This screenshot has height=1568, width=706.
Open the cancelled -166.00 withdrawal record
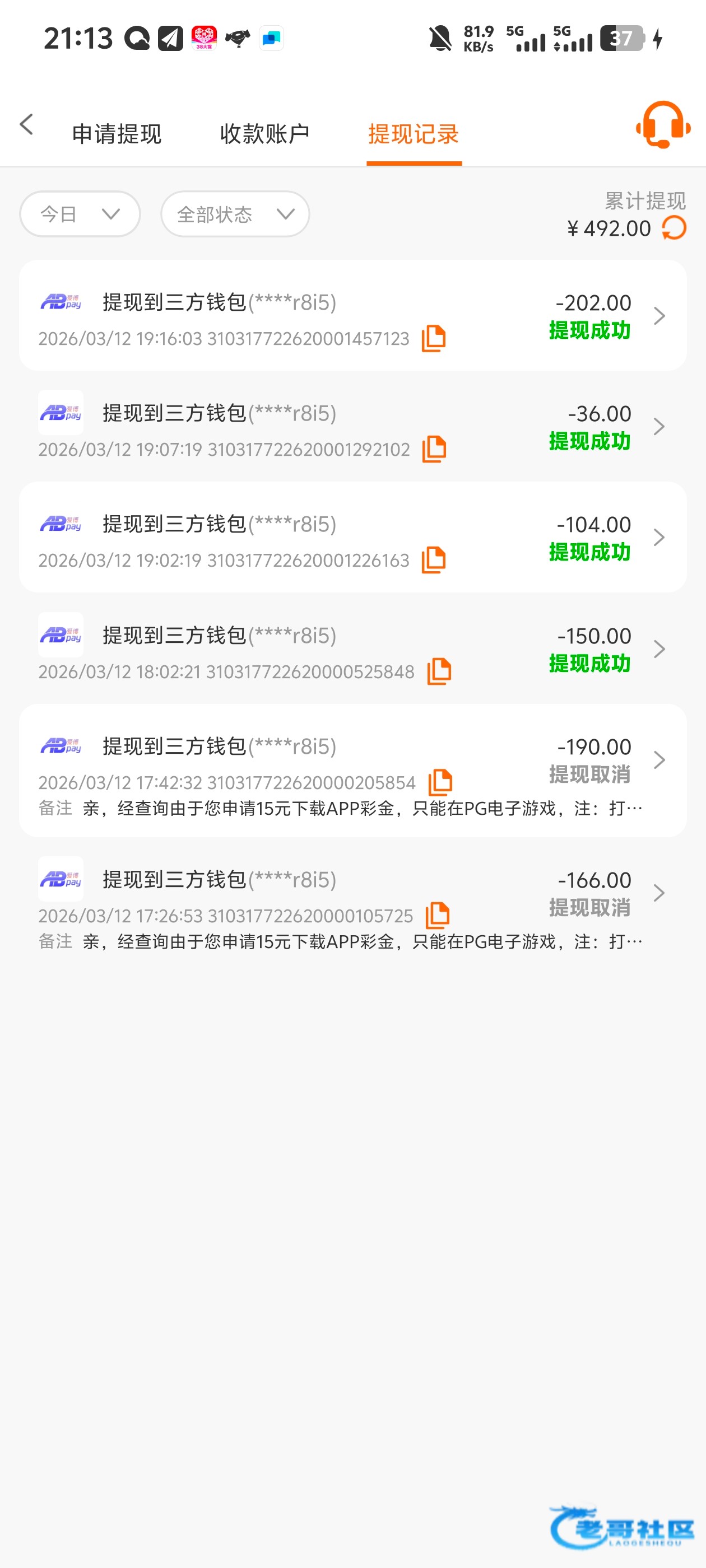tap(658, 893)
